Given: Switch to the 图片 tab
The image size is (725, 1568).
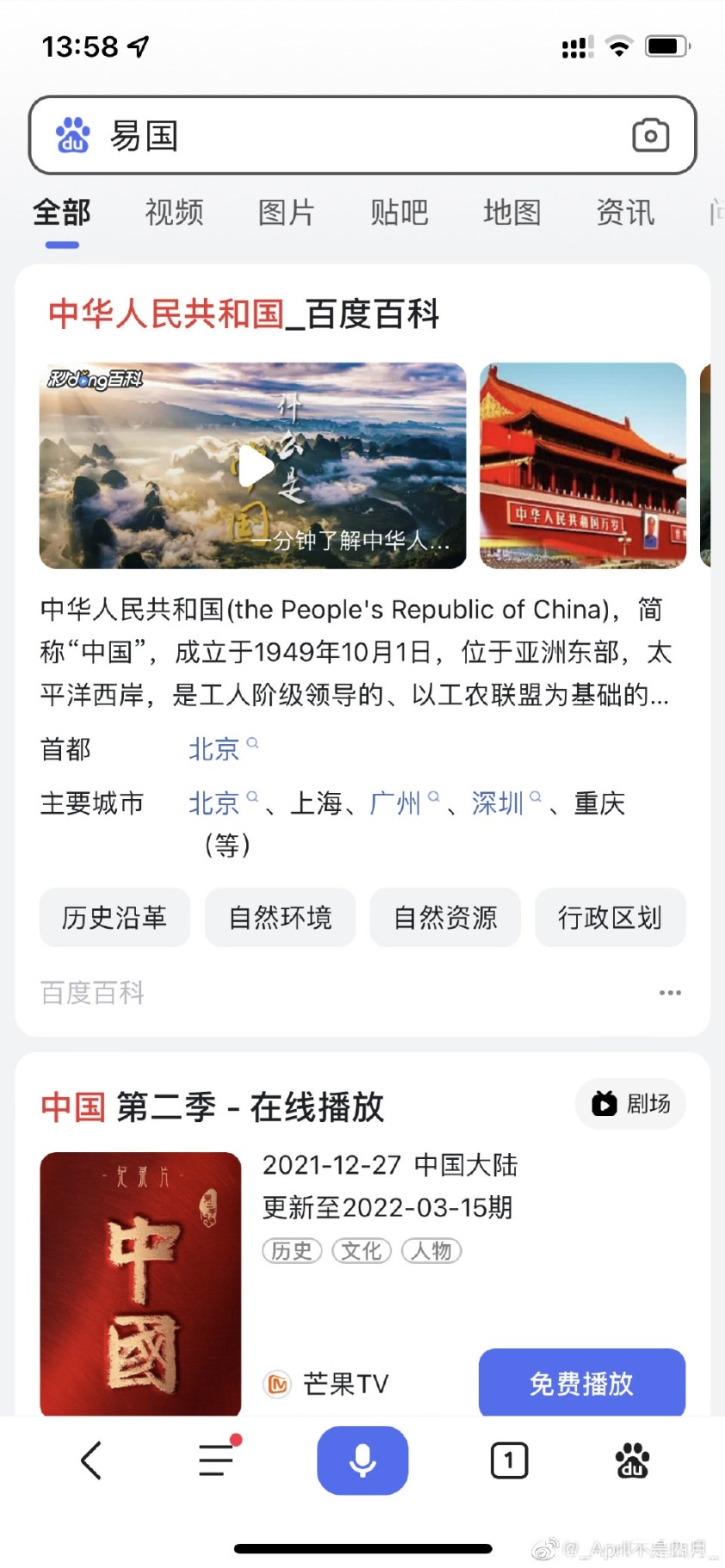Looking at the screenshot, I should tap(287, 212).
